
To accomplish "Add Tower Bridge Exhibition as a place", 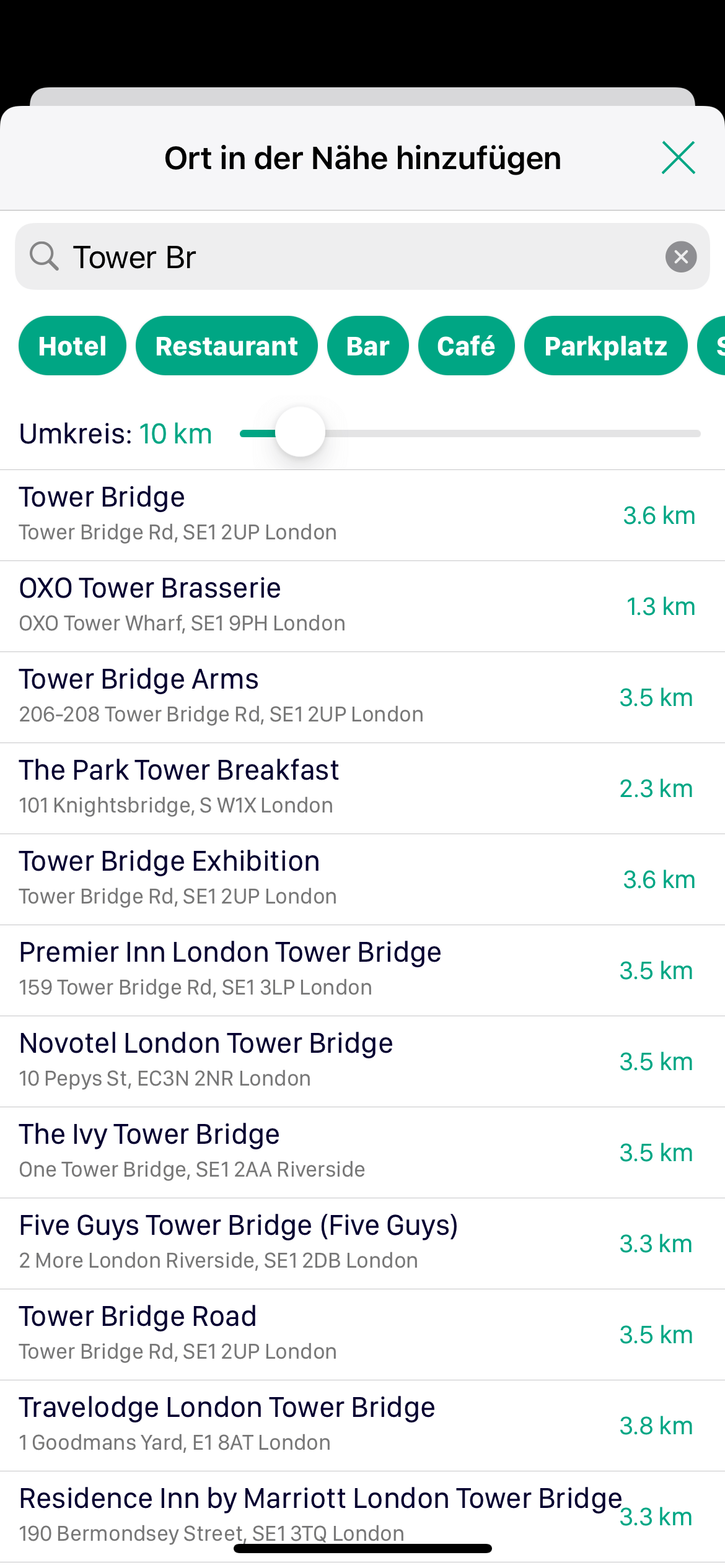I will click(362, 879).
